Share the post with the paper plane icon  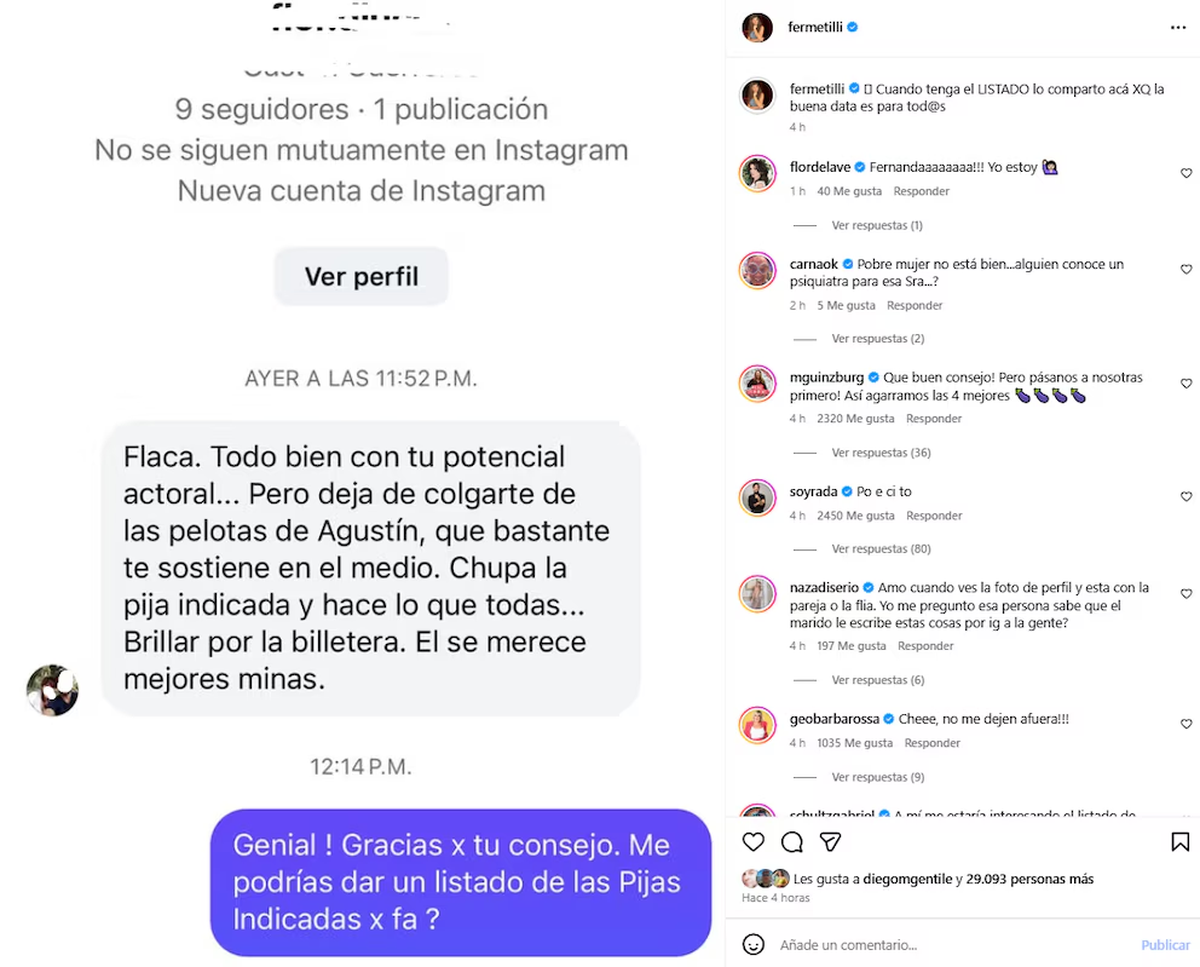[830, 842]
